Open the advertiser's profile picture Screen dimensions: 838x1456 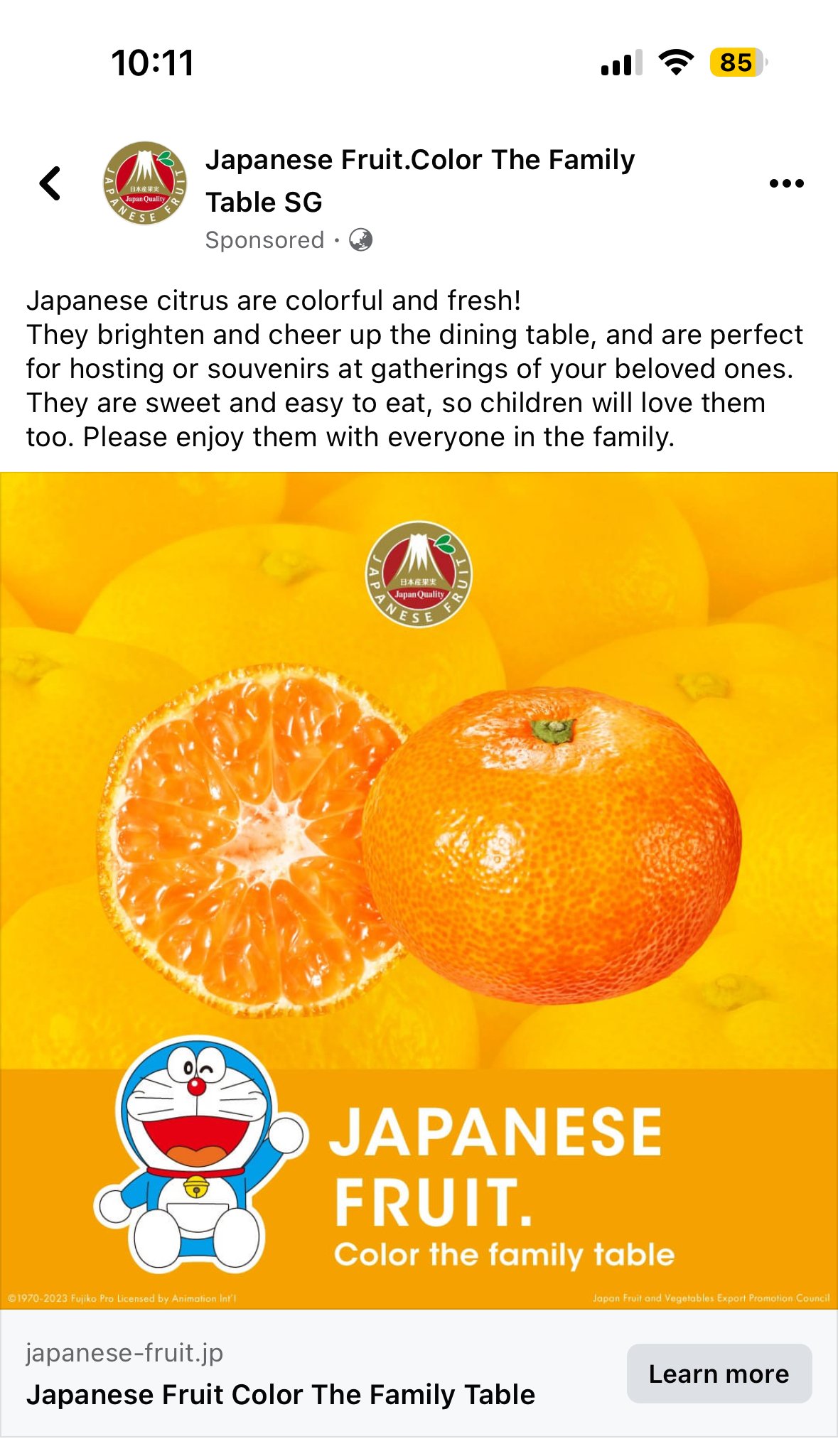coord(145,183)
